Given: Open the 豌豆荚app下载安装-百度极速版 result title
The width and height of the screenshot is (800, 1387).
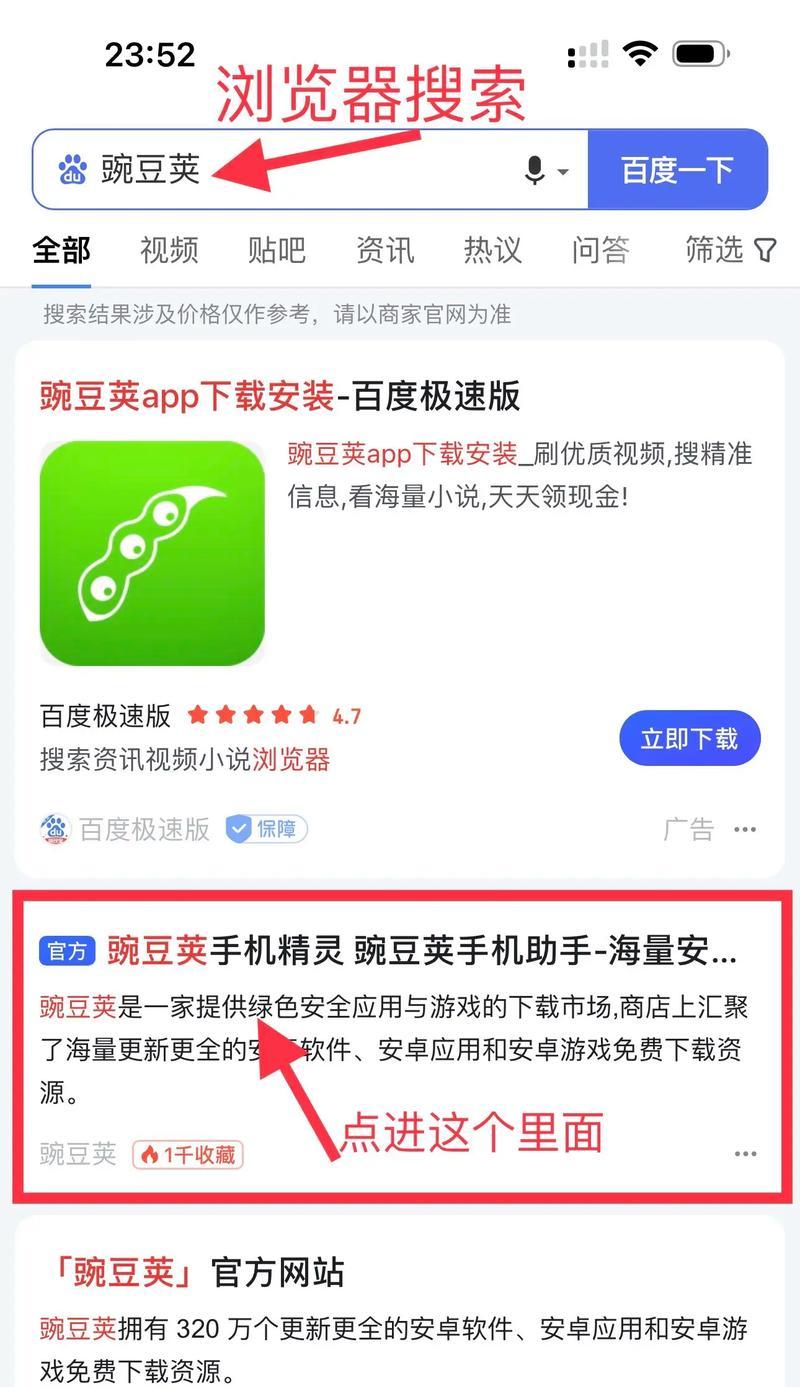Looking at the screenshot, I should pyautogui.click(x=280, y=397).
